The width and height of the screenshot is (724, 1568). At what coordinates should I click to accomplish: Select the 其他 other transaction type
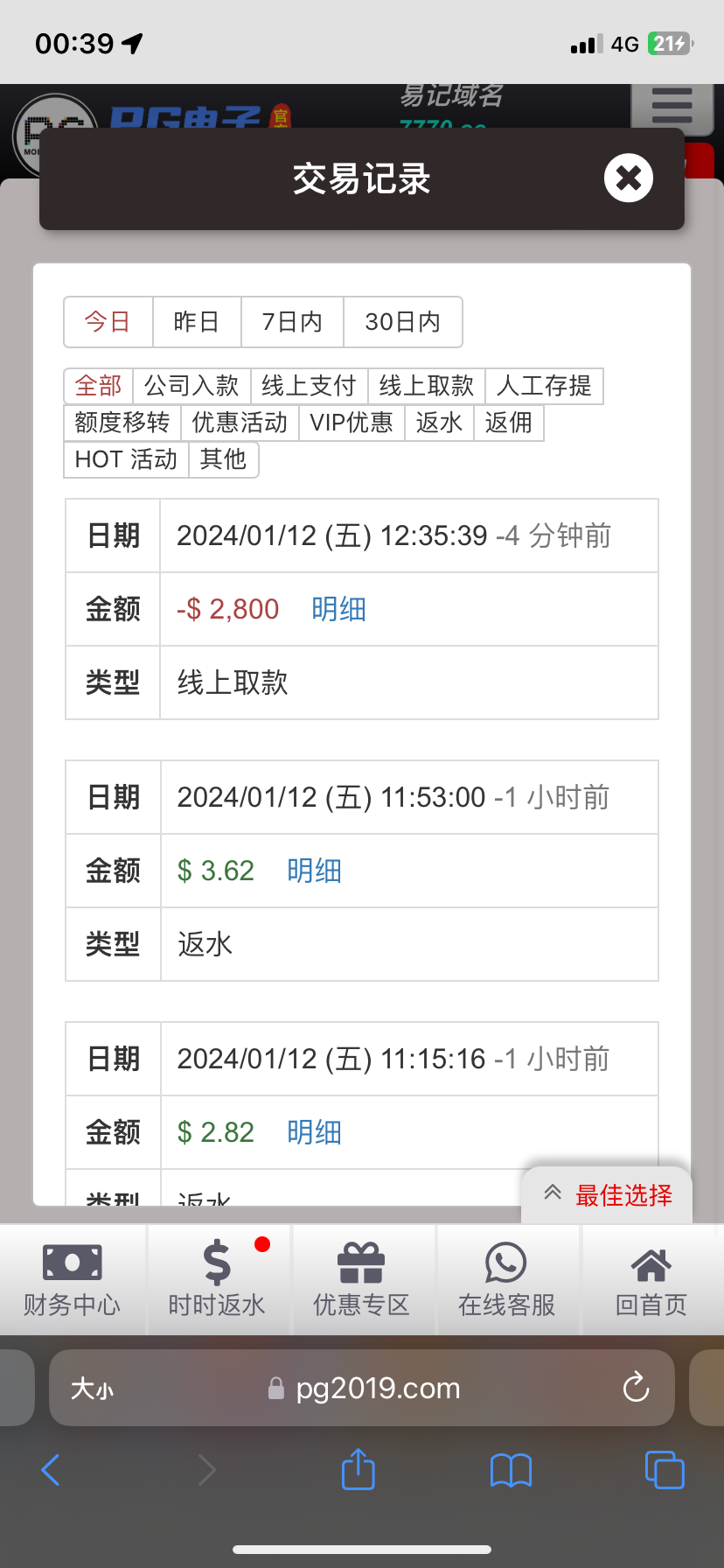click(223, 459)
